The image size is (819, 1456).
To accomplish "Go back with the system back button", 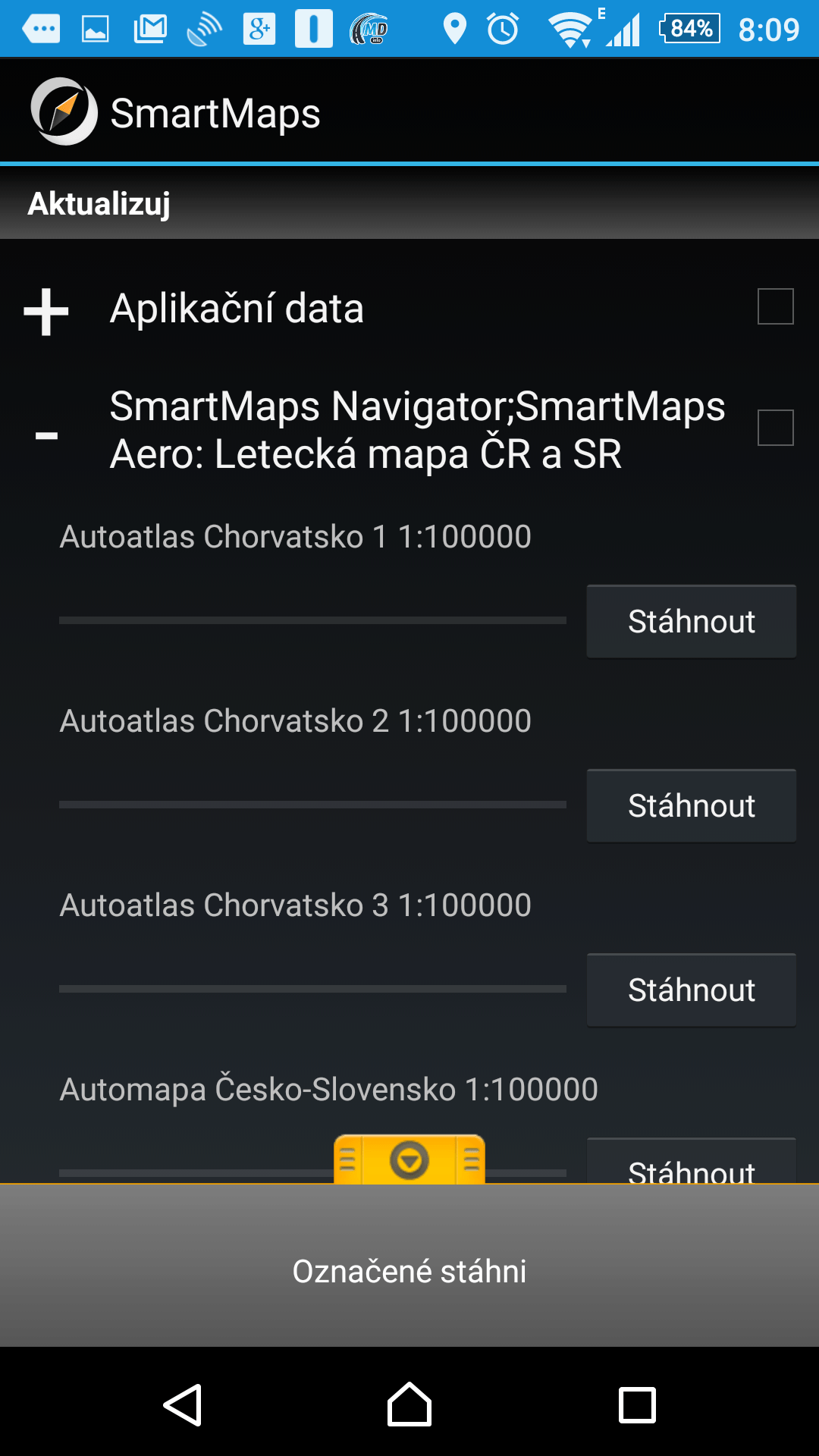I will tap(182, 1405).
